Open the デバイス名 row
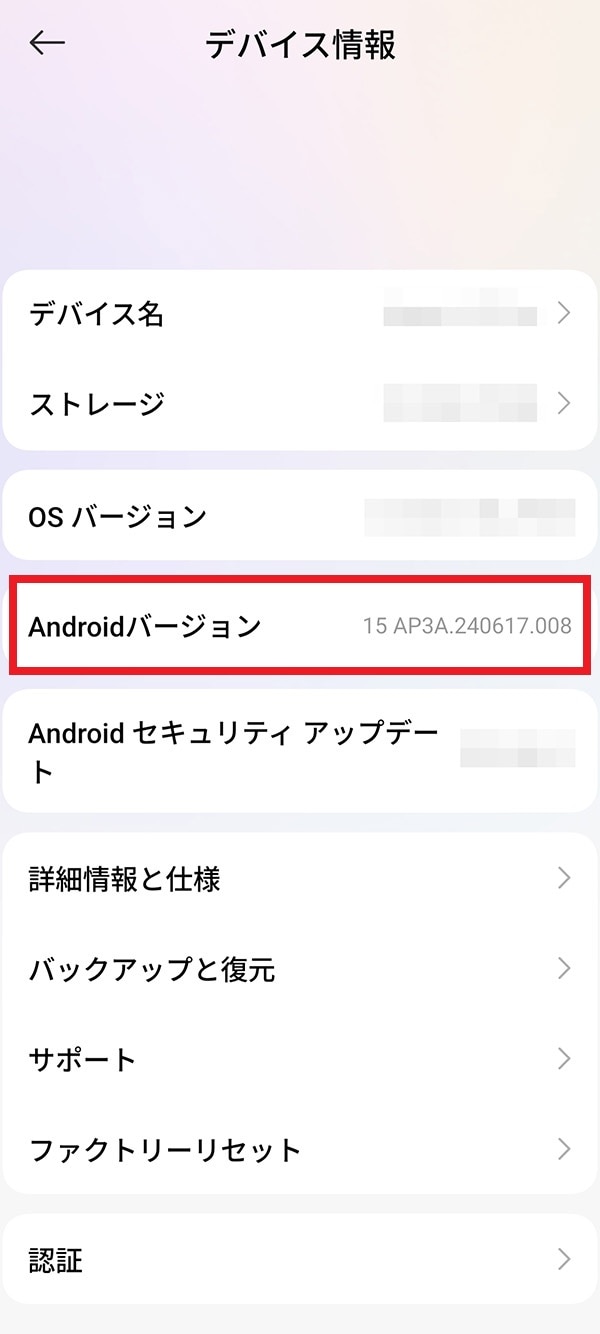Viewport: 600px width, 1334px height. tap(300, 315)
